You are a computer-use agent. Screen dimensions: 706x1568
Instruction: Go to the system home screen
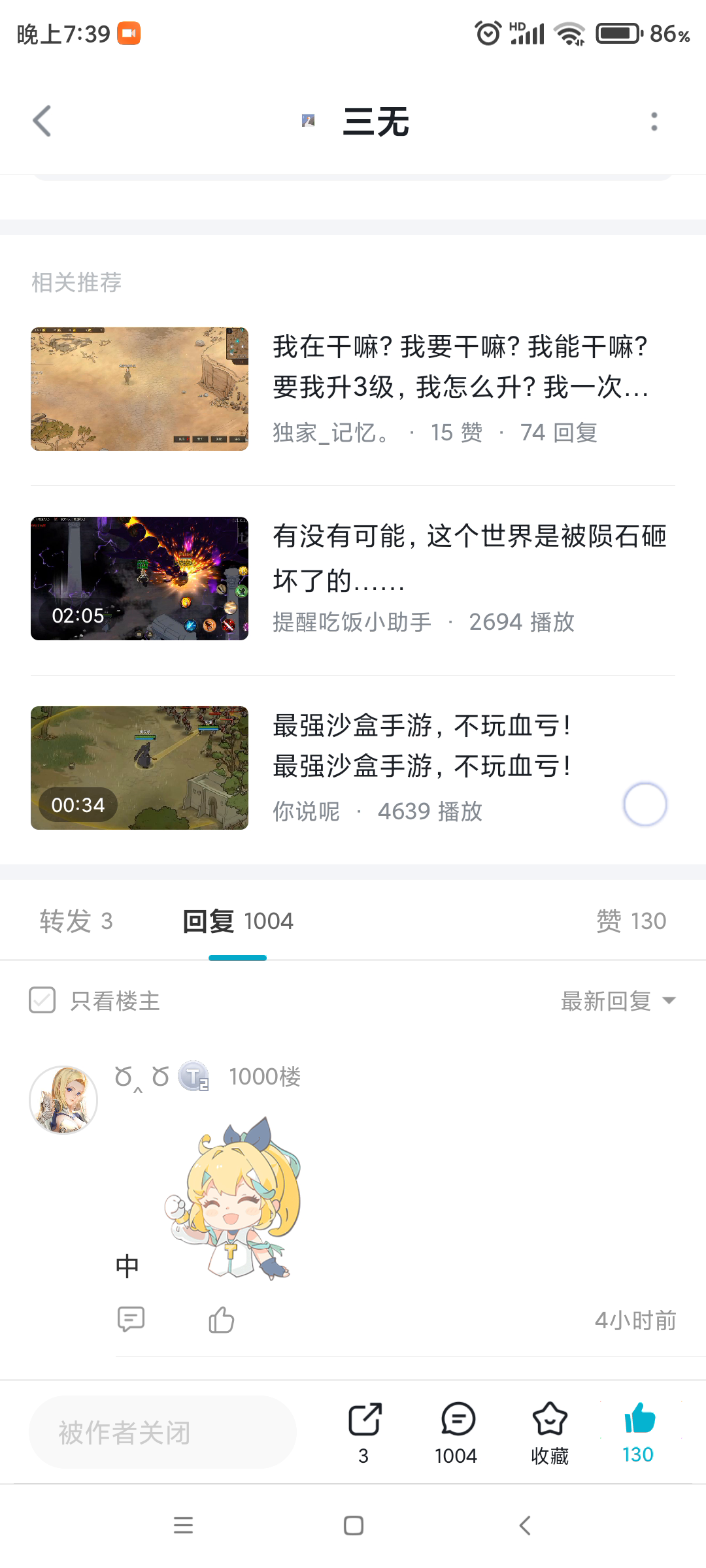point(353,1526)
